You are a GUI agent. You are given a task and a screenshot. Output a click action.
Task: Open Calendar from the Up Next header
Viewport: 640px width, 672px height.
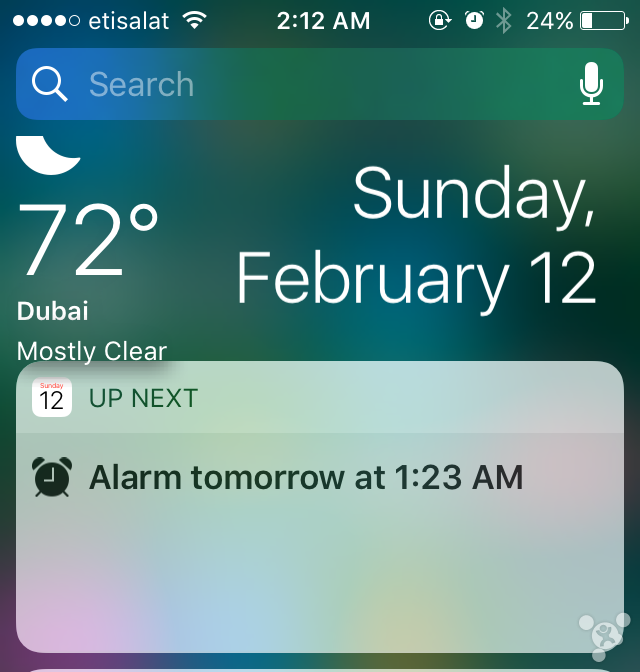pyautogui.click(x=52, y=397)
